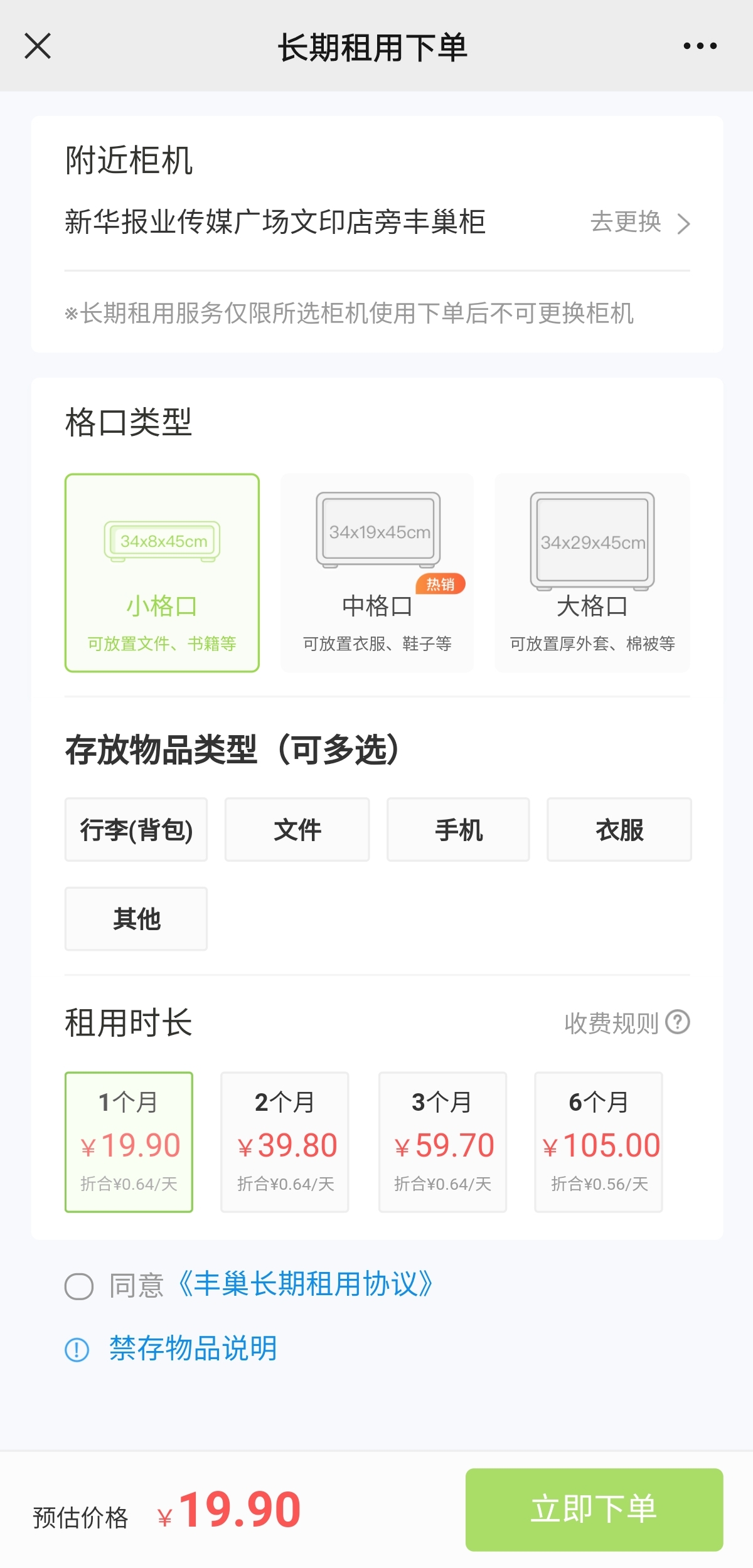Pick the 3个月 rental duration
Image resolution: width=753 pixels, height=1568 pixels.
[442, 1142]
